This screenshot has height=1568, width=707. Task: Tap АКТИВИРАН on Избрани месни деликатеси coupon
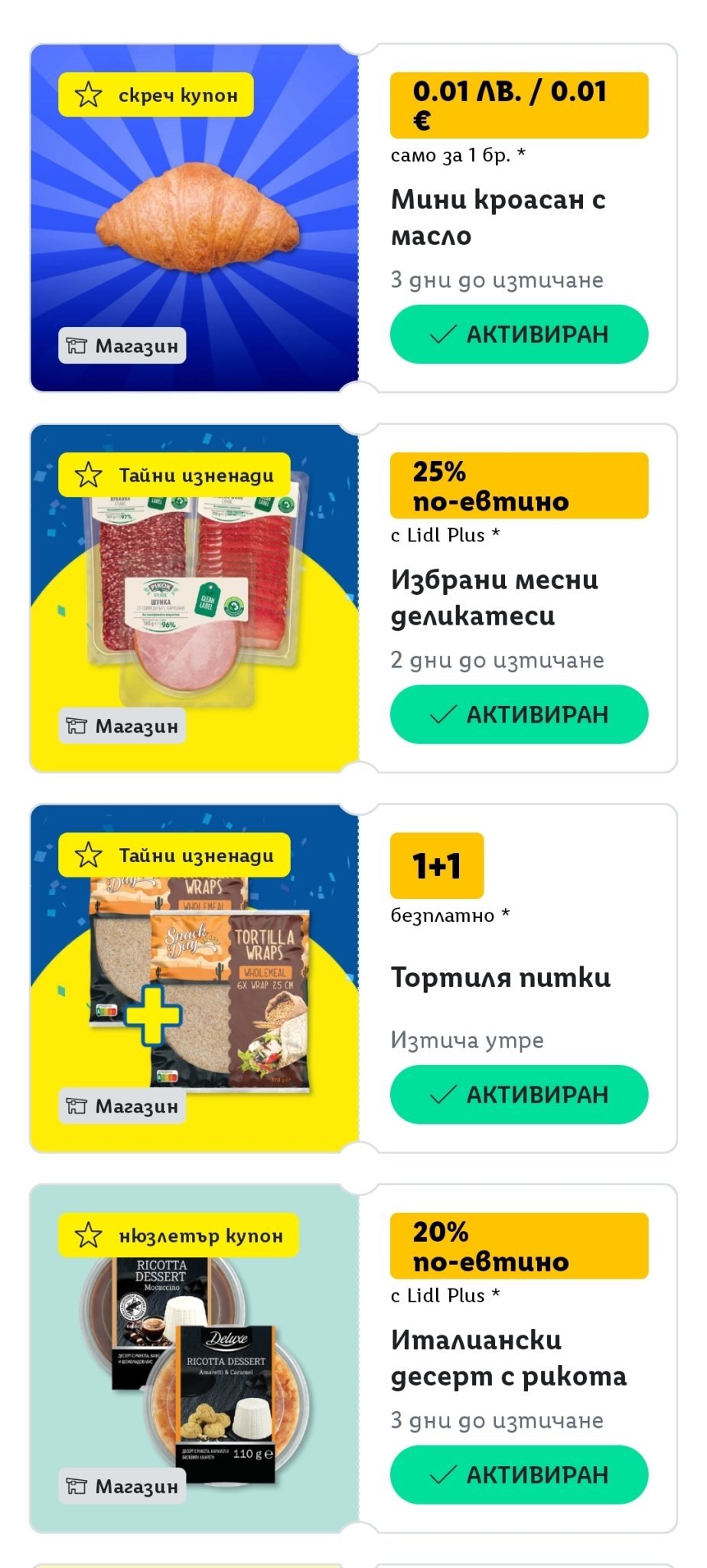[x=519, y=714]
